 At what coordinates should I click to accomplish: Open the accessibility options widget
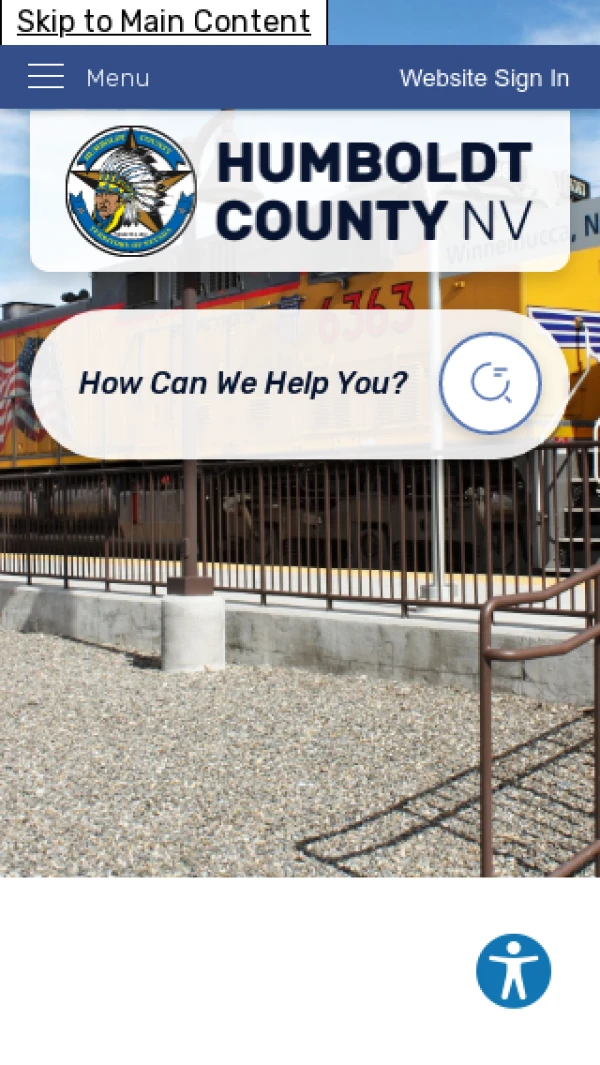(513, 971)
